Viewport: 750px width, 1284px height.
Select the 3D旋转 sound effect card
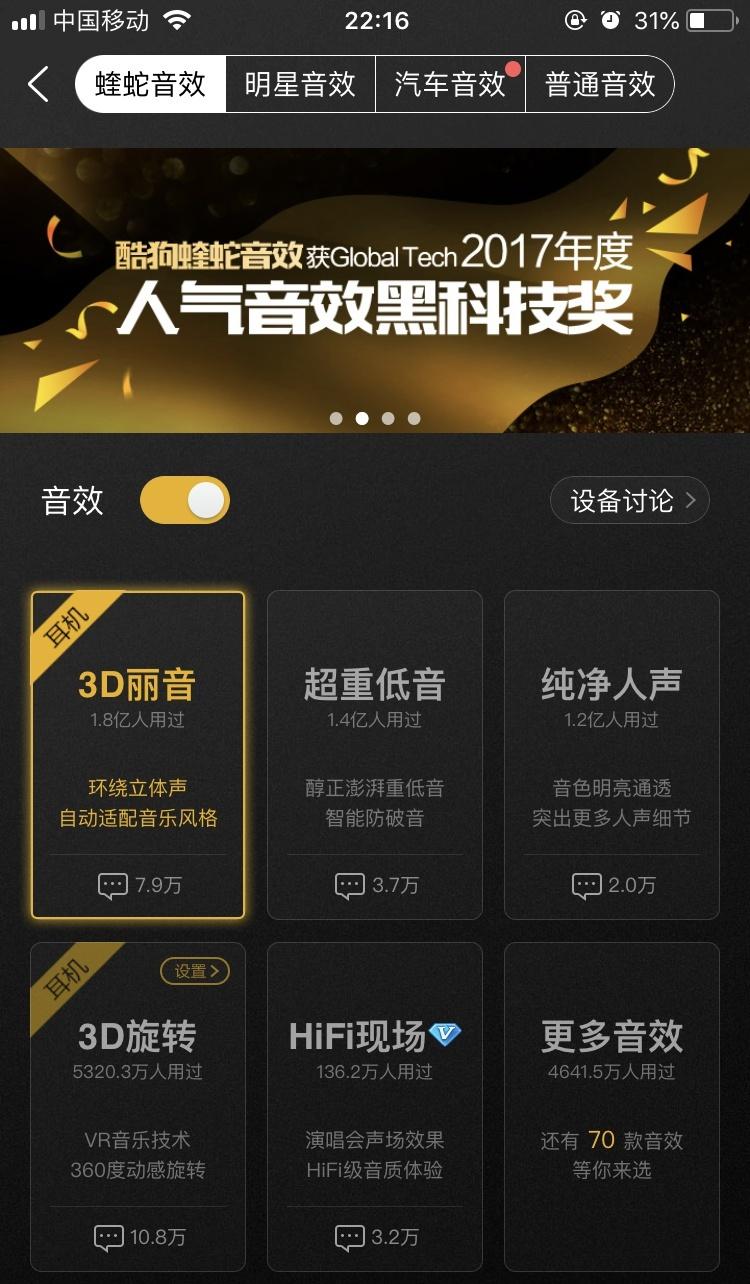coord(138,1080)
